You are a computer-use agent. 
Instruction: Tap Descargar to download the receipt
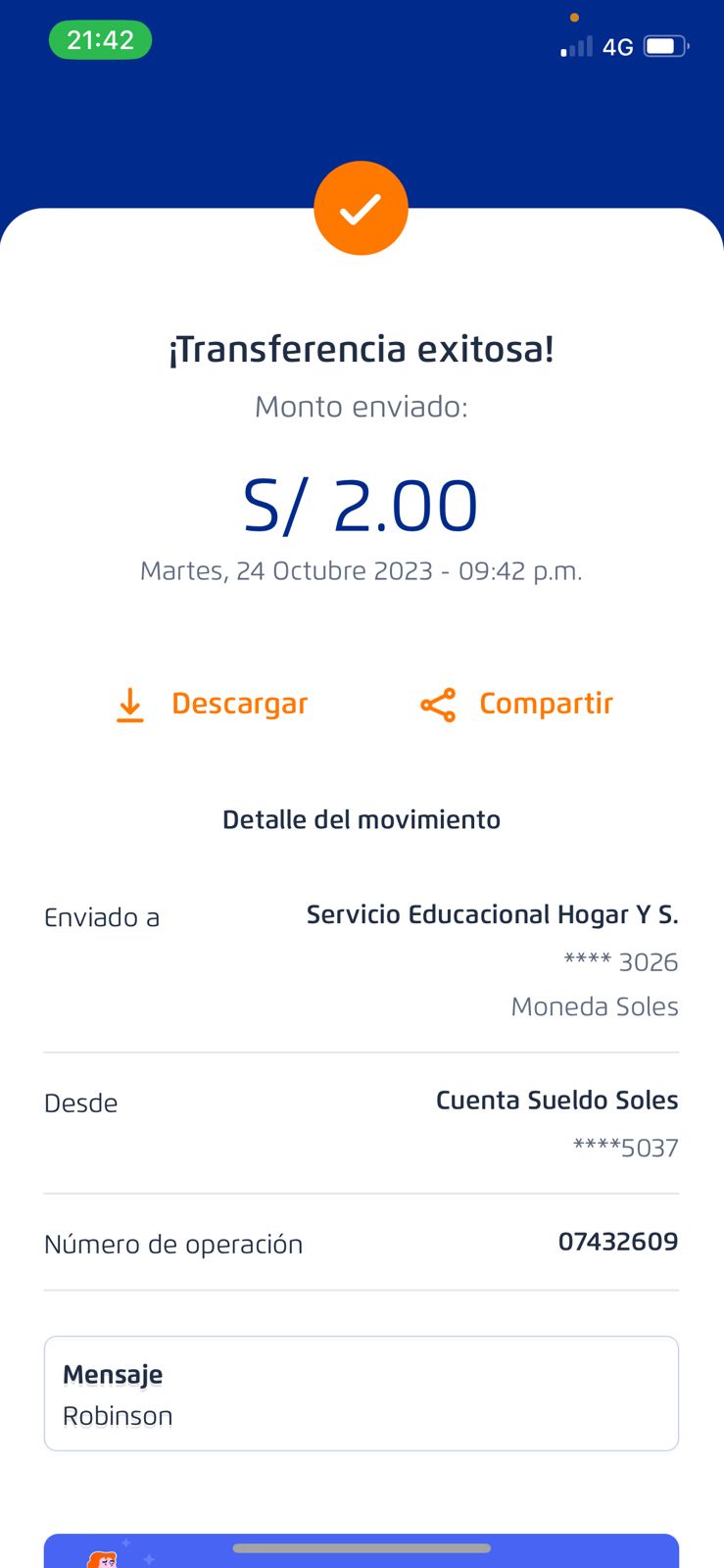213,704
